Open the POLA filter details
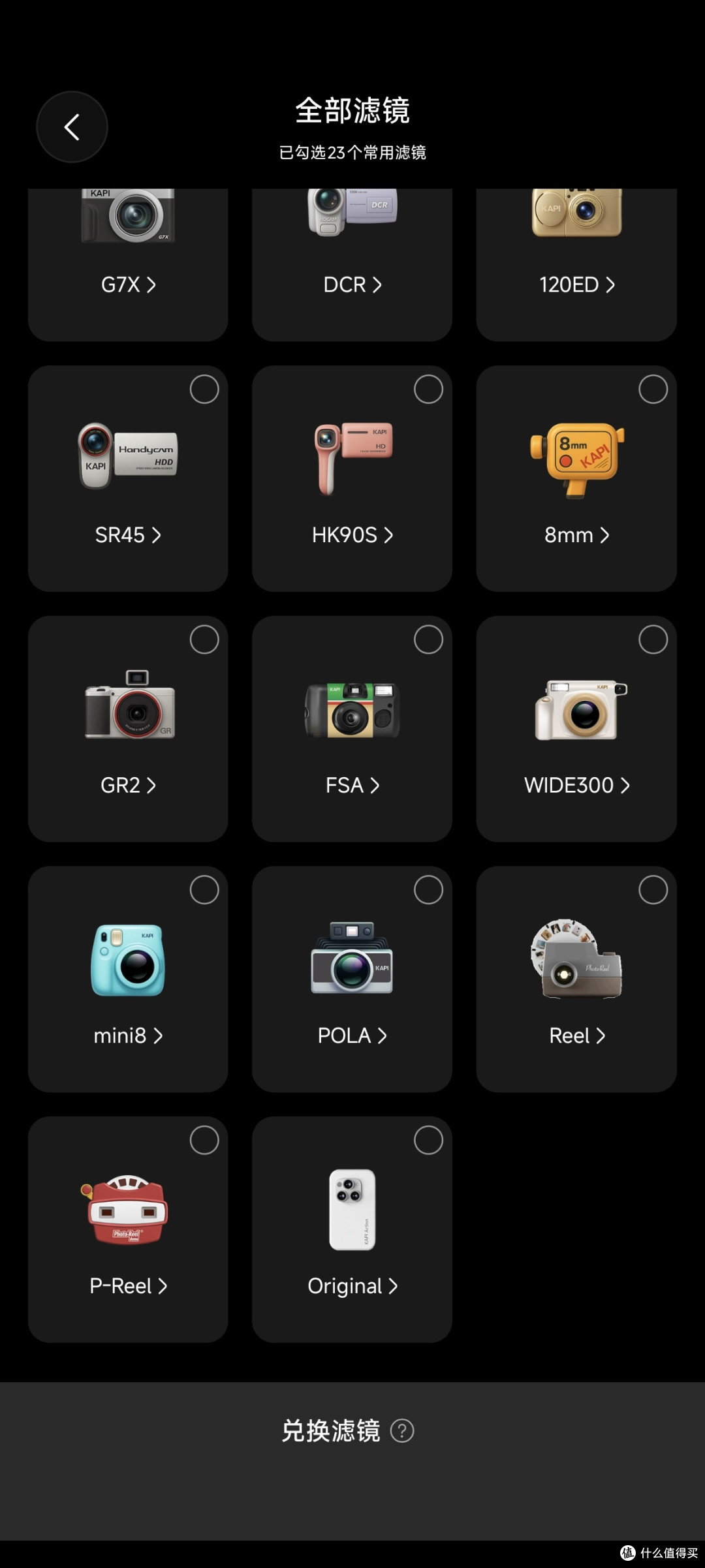705x1568 pixels. point(352,1036)
